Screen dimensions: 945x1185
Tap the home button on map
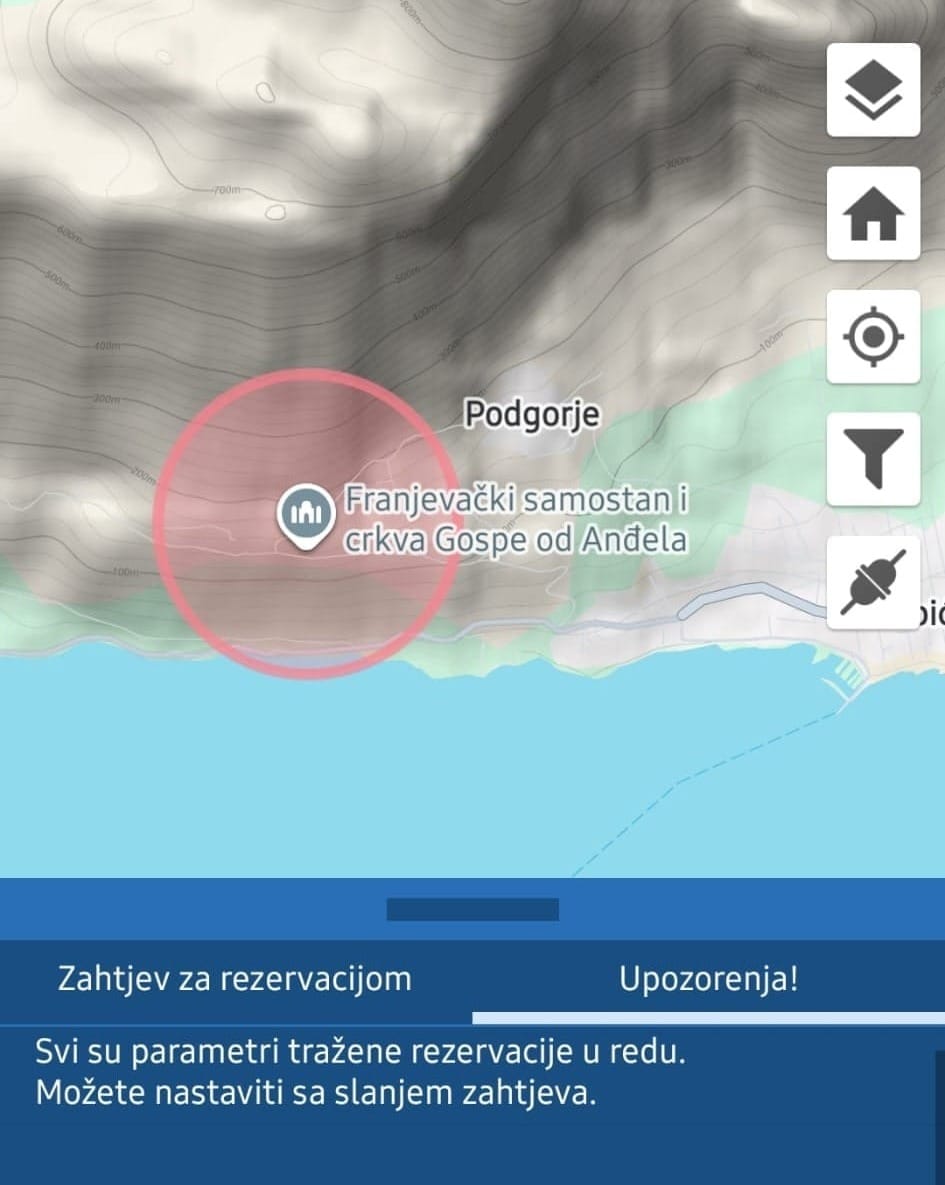[873, 213]
